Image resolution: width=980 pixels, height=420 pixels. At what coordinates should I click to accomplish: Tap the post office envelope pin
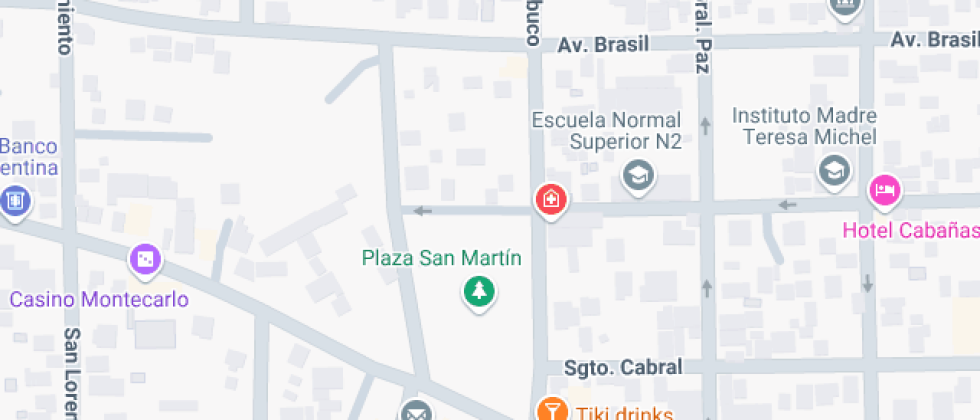[x=415, y=412]
